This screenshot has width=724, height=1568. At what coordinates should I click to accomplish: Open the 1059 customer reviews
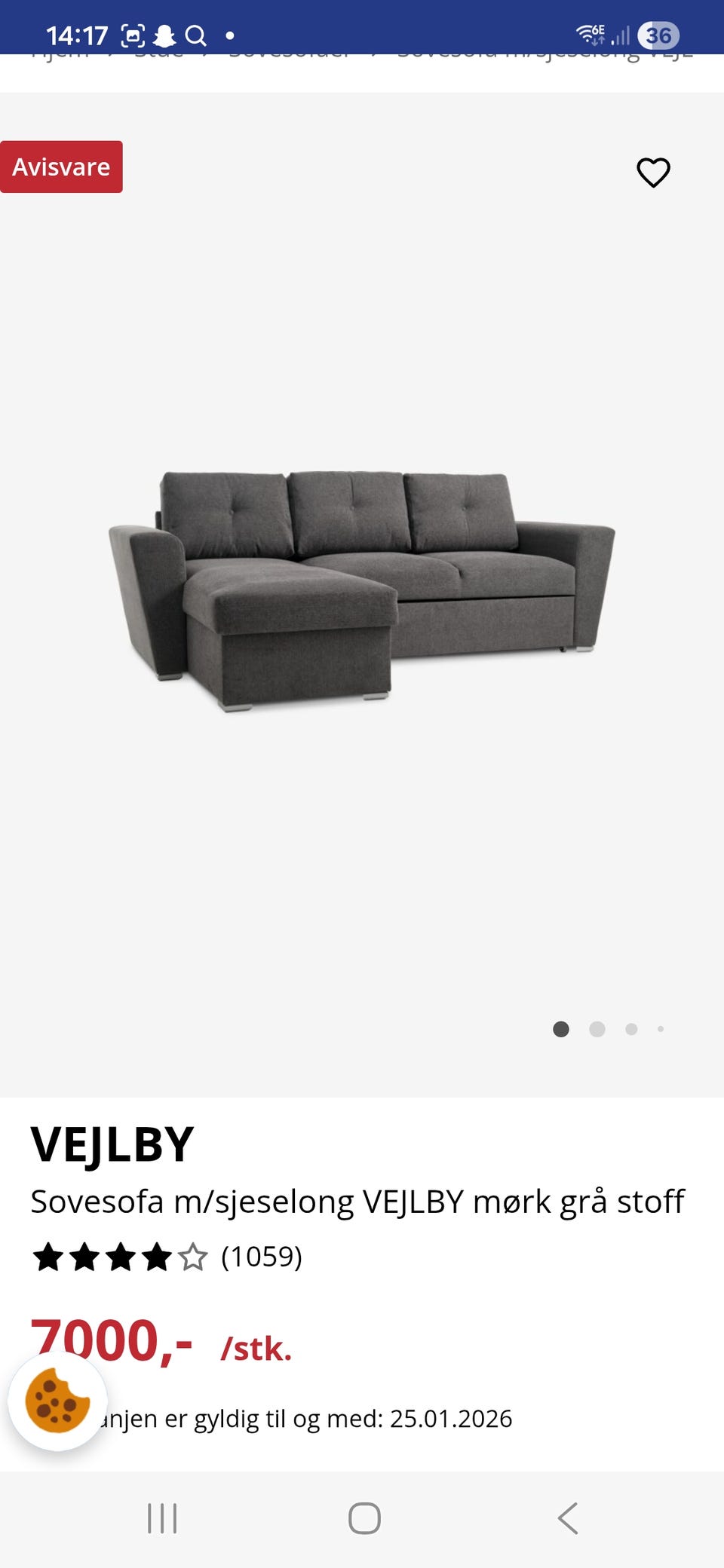pos(261,1257)
